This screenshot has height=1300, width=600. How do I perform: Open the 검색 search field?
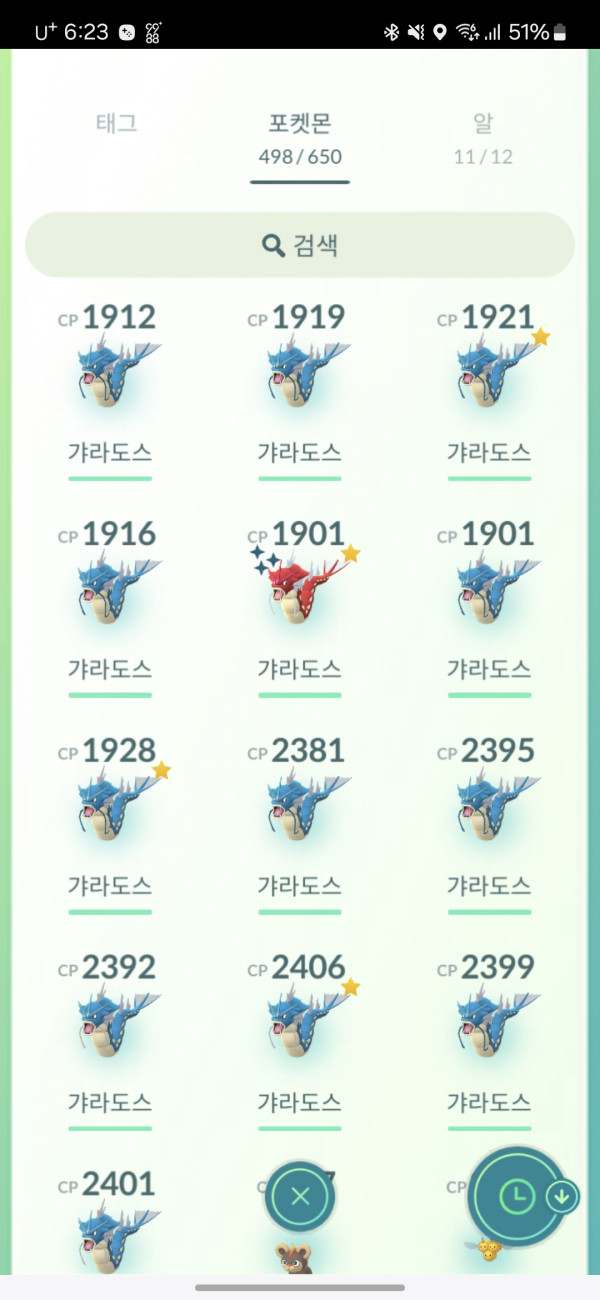(x=300, y=245)
